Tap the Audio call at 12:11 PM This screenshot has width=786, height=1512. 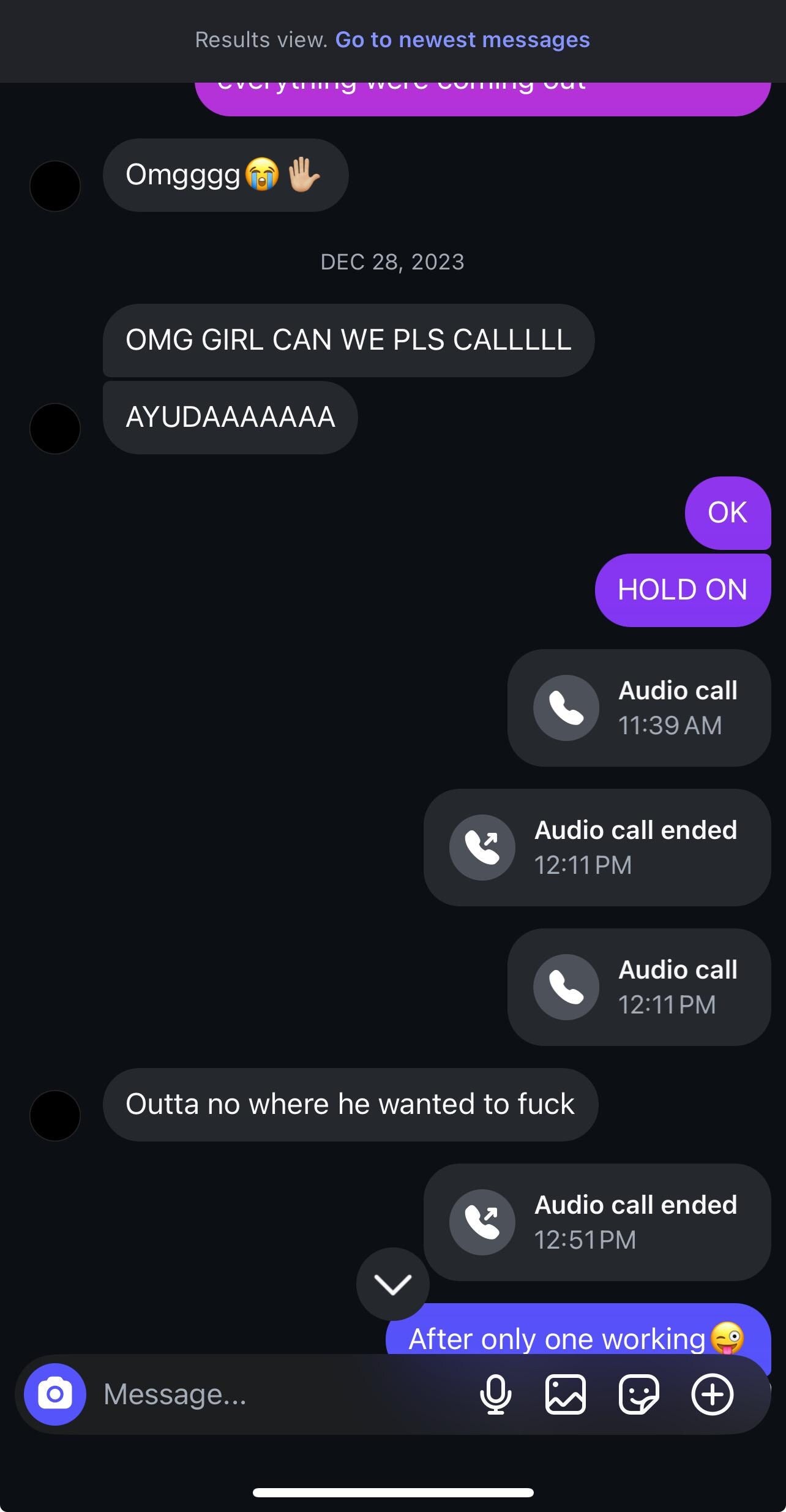point(638,987)
